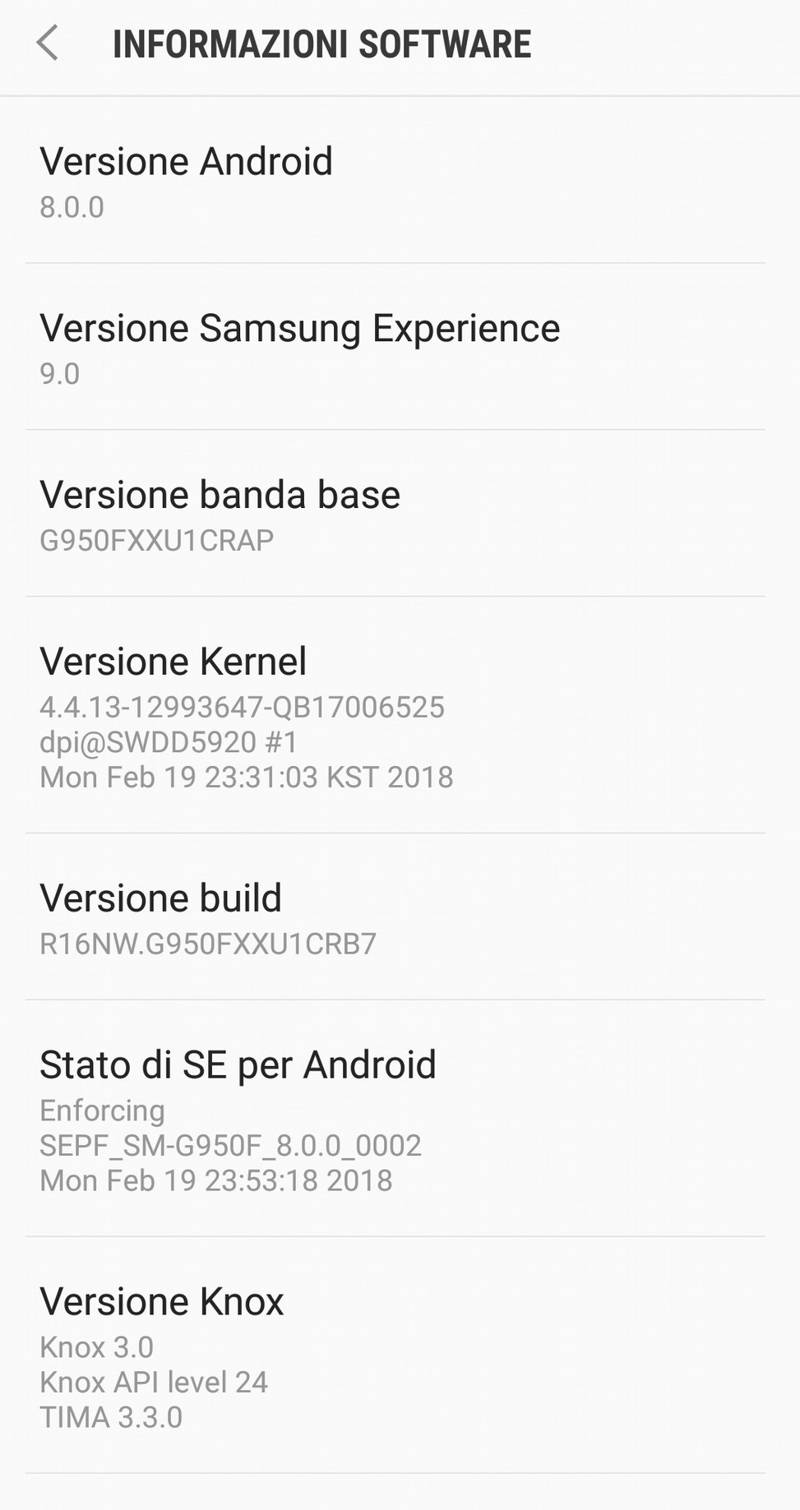The width and height of the screenshot is (800, 1510).
Task: Tap the TIMA 3.3.0 version text
Action: coord(112,1418)
